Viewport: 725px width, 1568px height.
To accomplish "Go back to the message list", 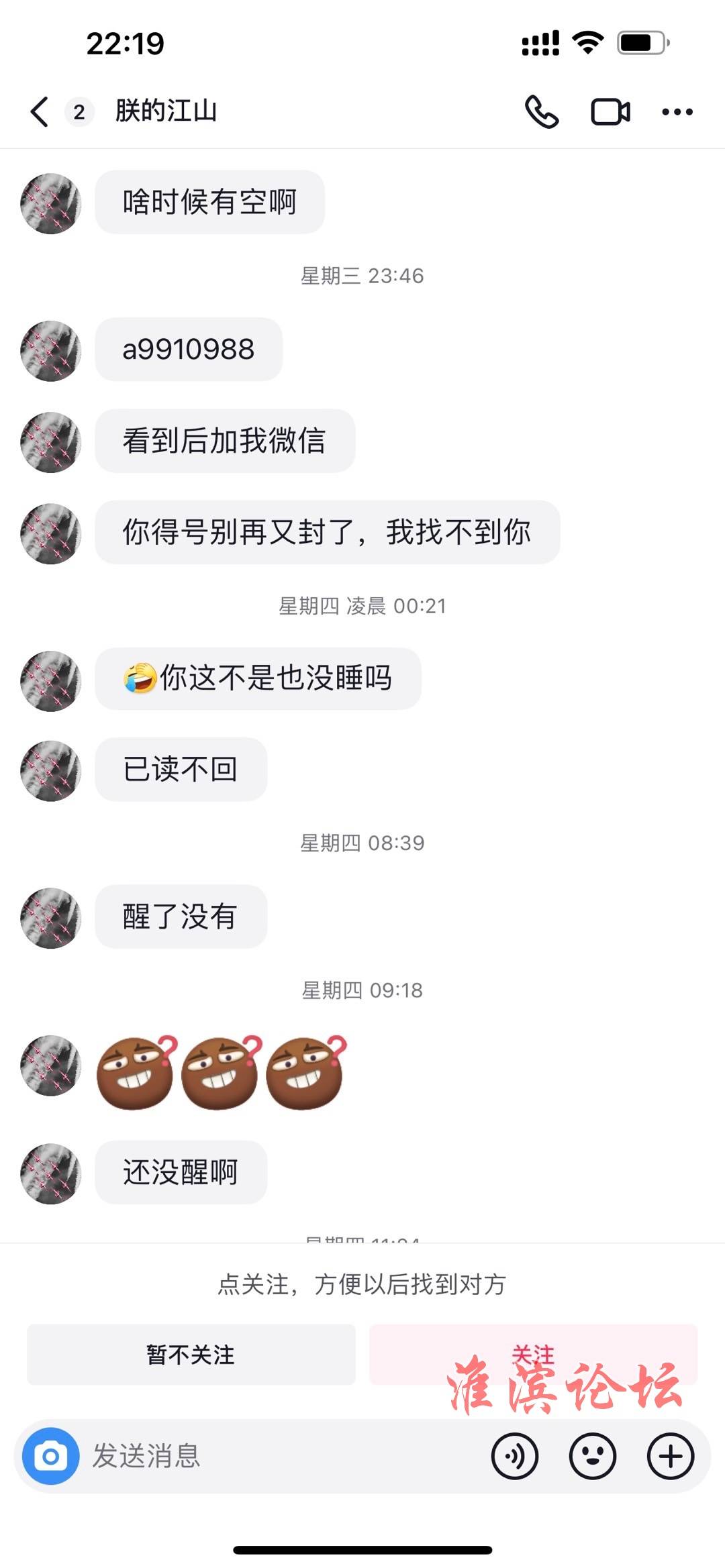I will click(40, 111).
